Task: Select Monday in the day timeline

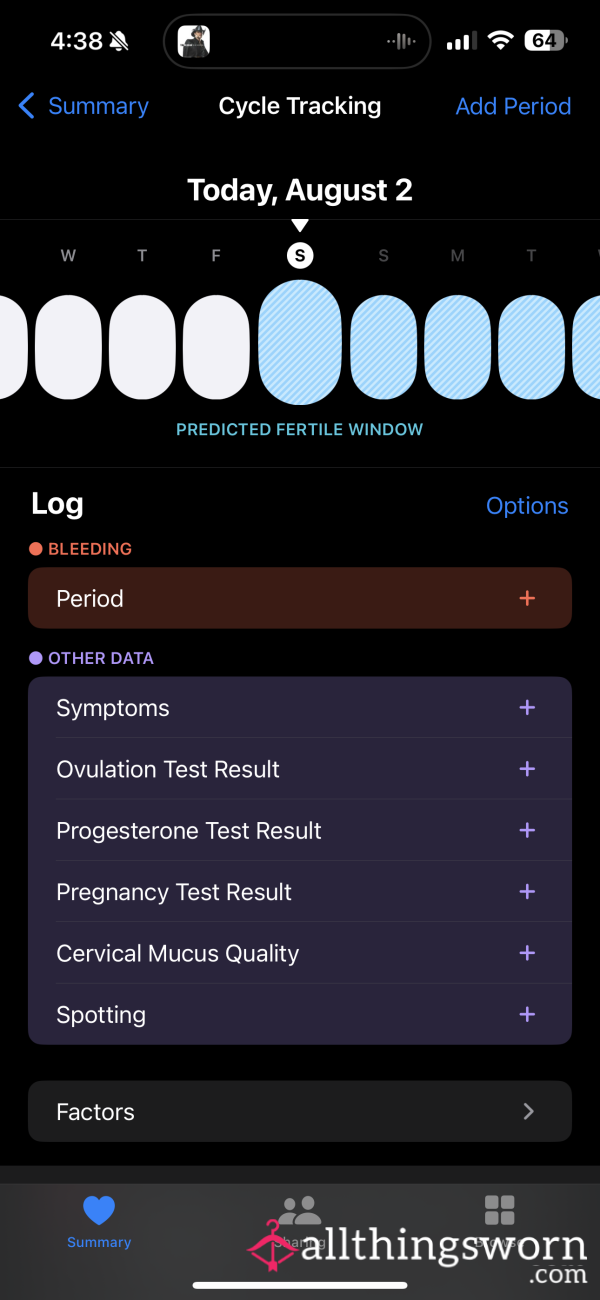Action: point(457,347)
